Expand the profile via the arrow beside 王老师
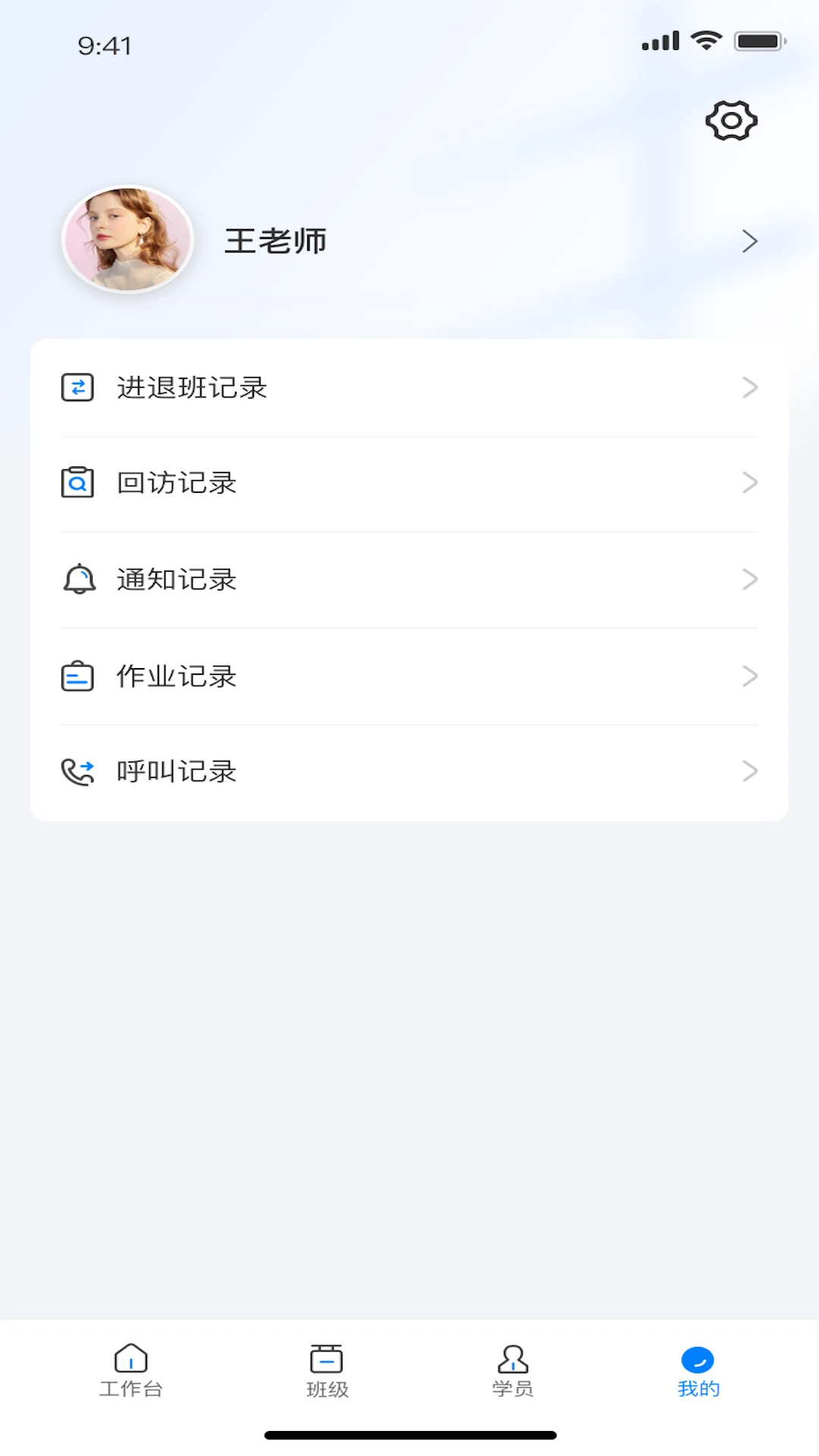 [x=751, y=241]
